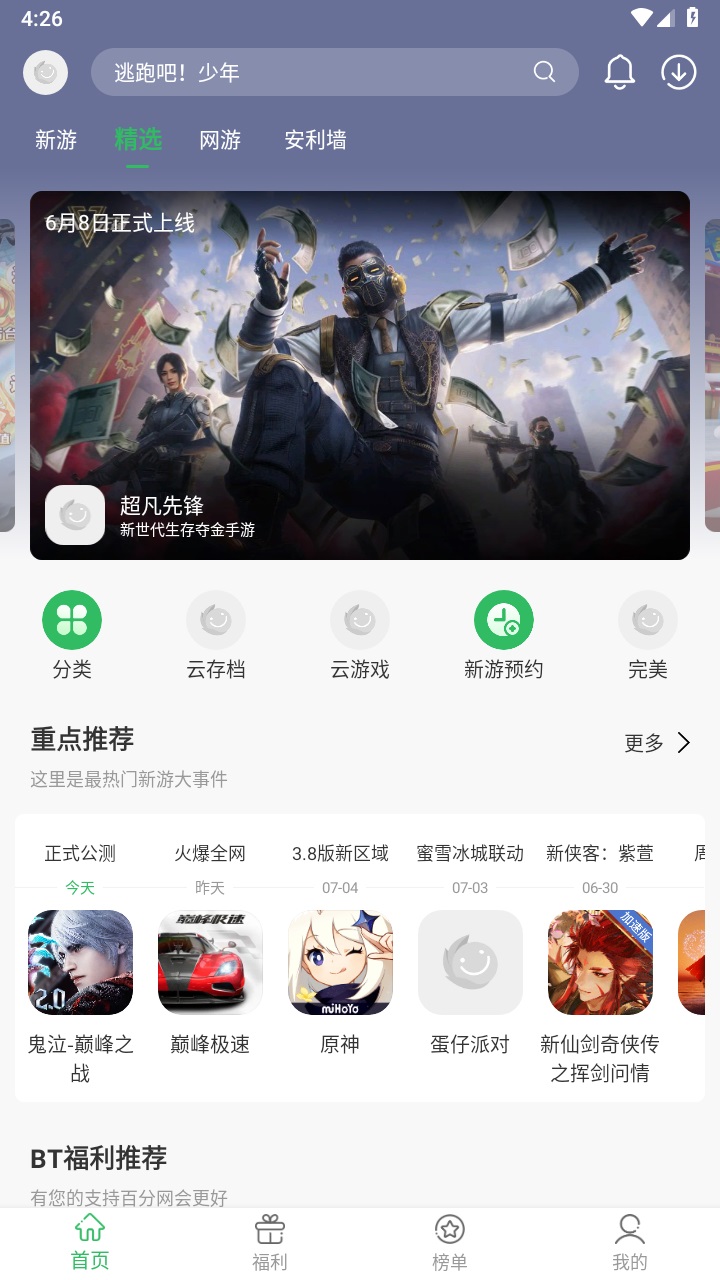Open the notifications bell
This screenshot has width=720, height=1280.
click(620, 73)
